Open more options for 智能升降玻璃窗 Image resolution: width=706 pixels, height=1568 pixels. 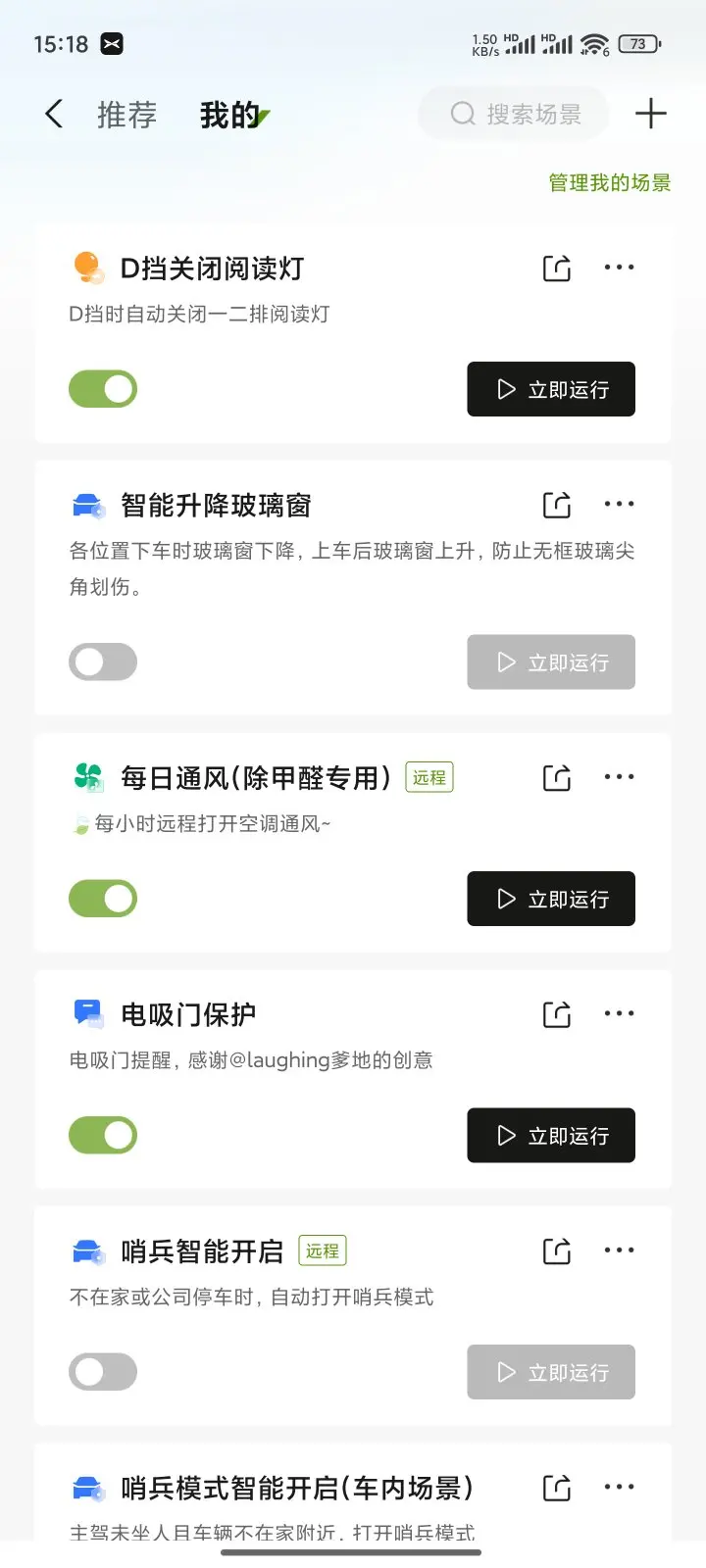[619, 505]
